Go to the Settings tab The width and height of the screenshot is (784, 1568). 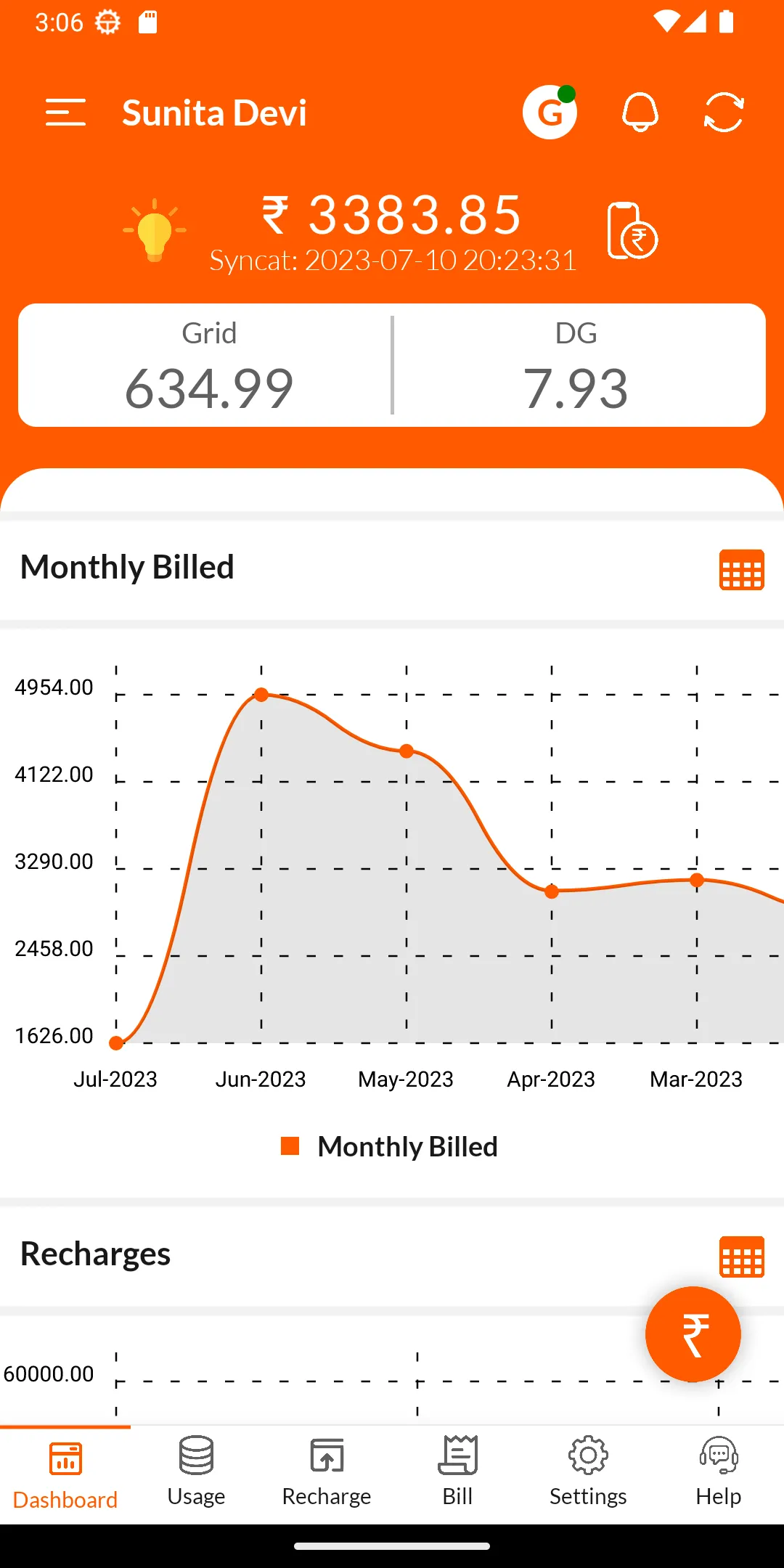[x=588, y=1472]
